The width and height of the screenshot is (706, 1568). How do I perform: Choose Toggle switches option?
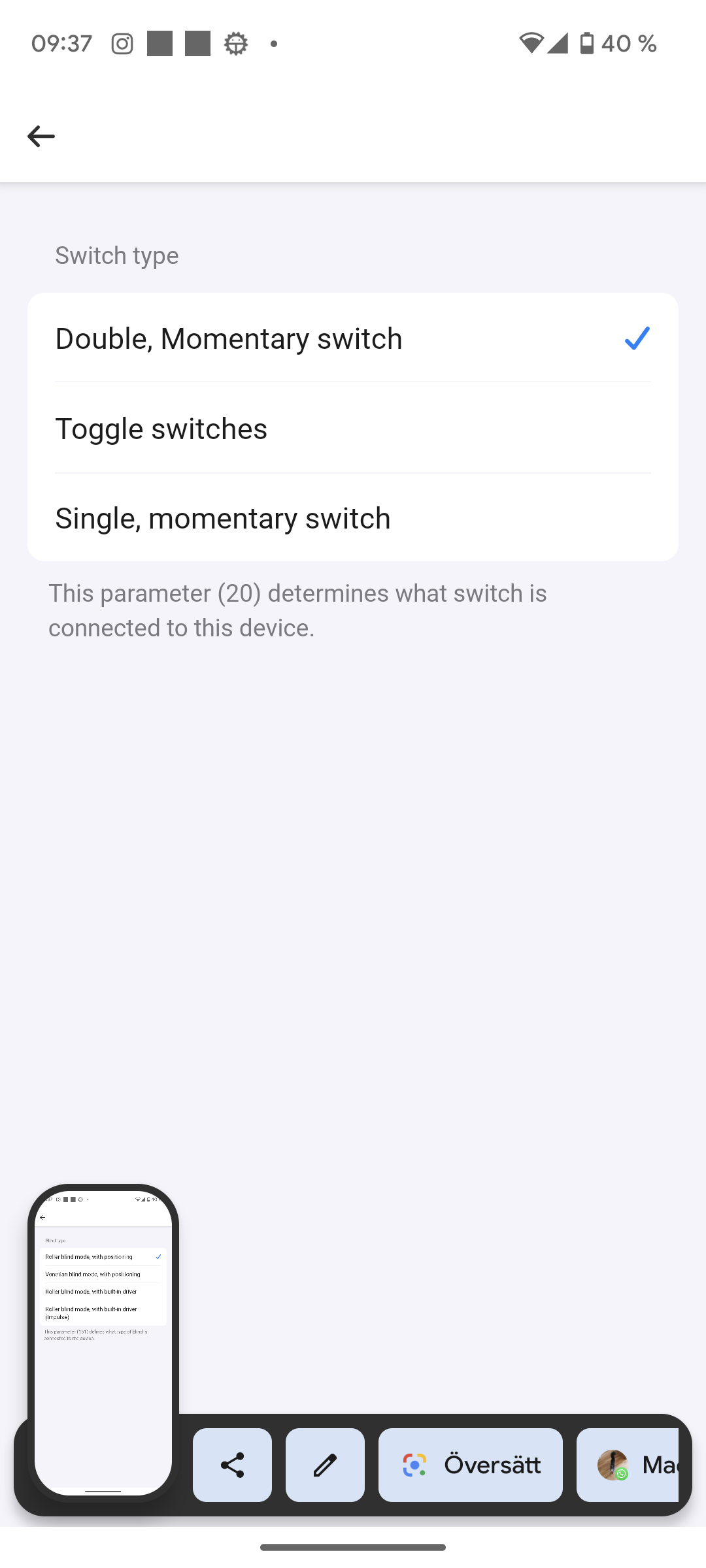(353, 429)
